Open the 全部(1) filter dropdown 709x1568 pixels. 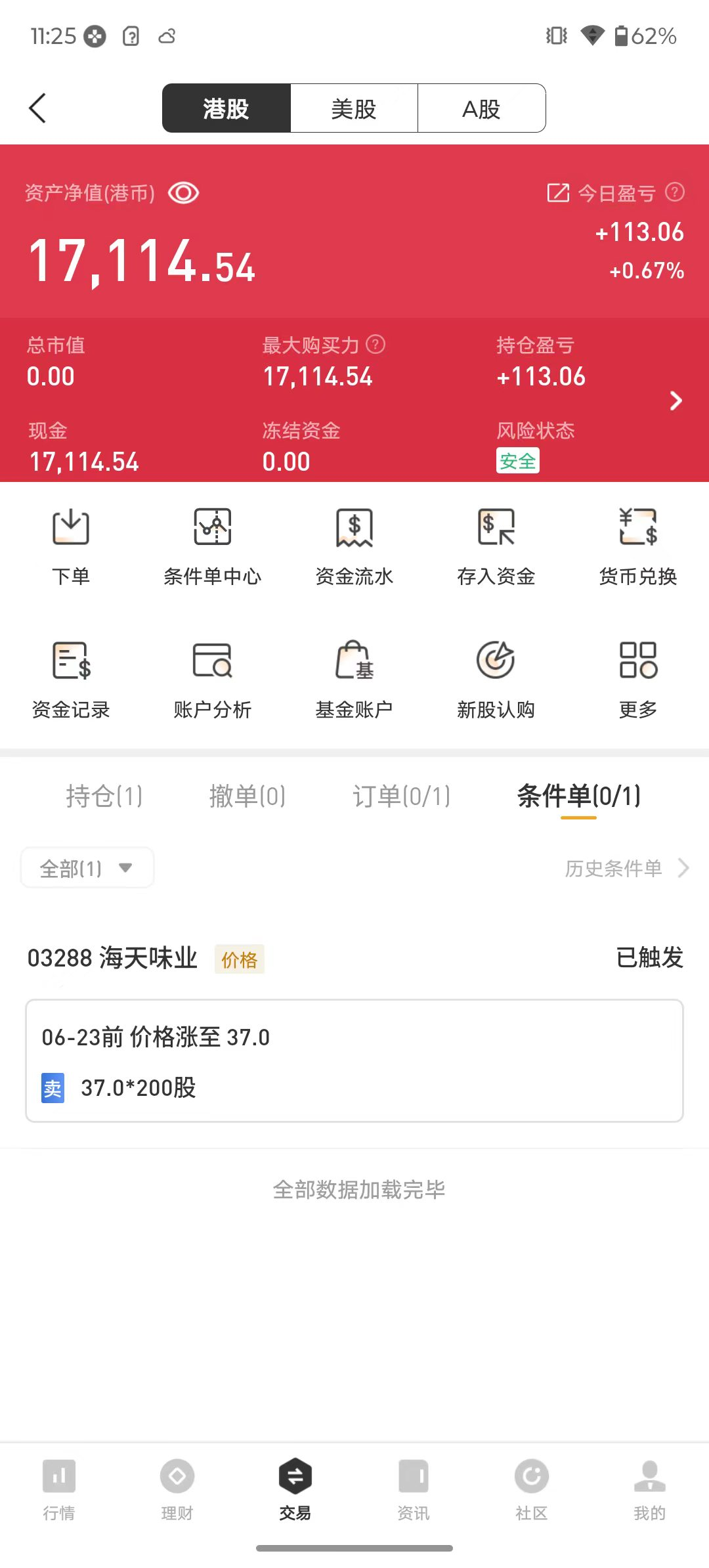coord(87,868)
